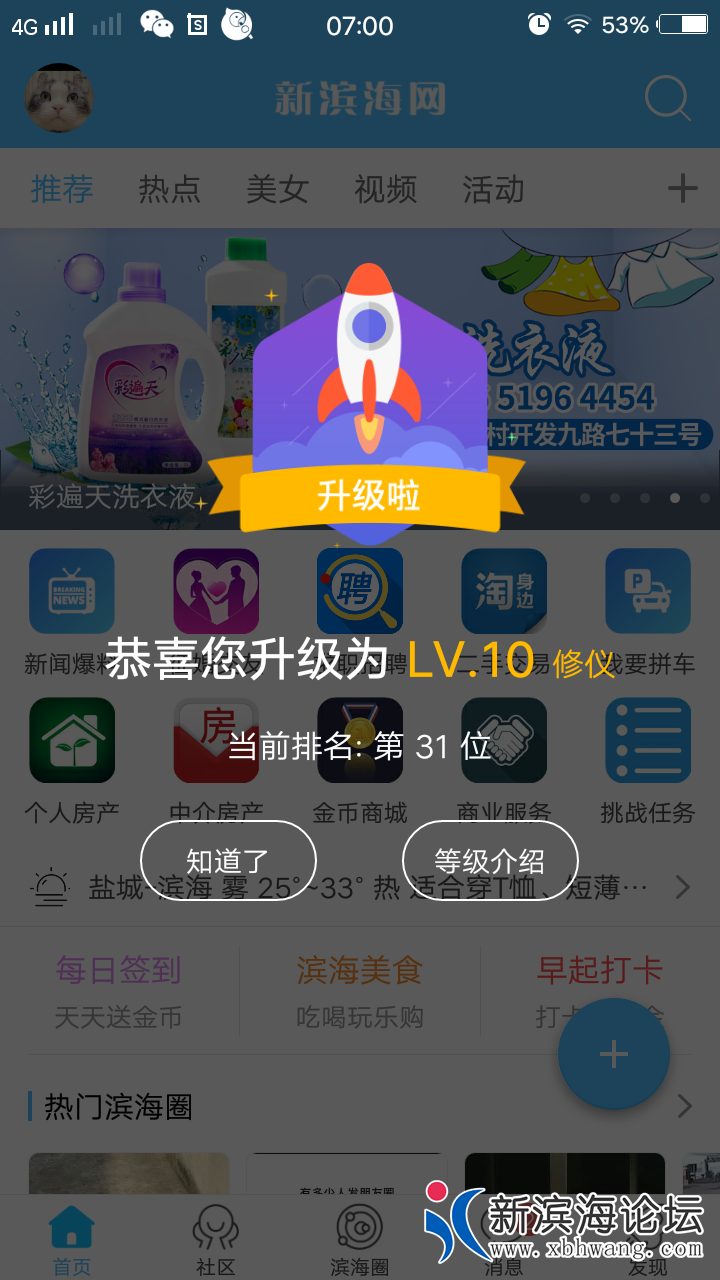Open the search icon in header
Screen dimensions: 720x1280
(667, 99)
